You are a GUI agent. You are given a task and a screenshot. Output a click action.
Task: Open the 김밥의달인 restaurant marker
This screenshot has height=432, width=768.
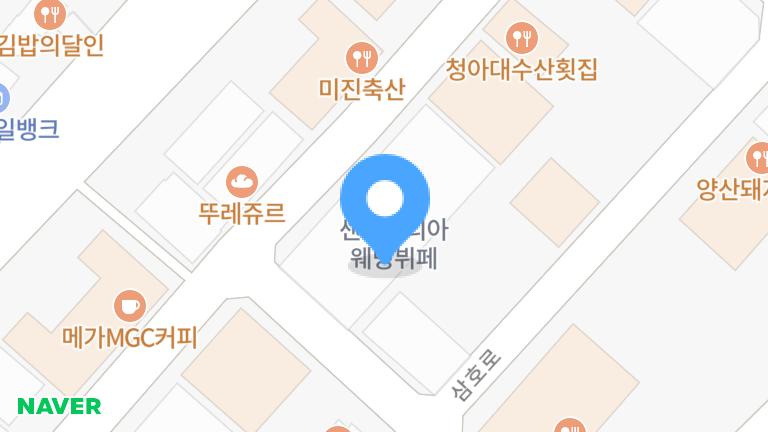[x=49, y=14]
